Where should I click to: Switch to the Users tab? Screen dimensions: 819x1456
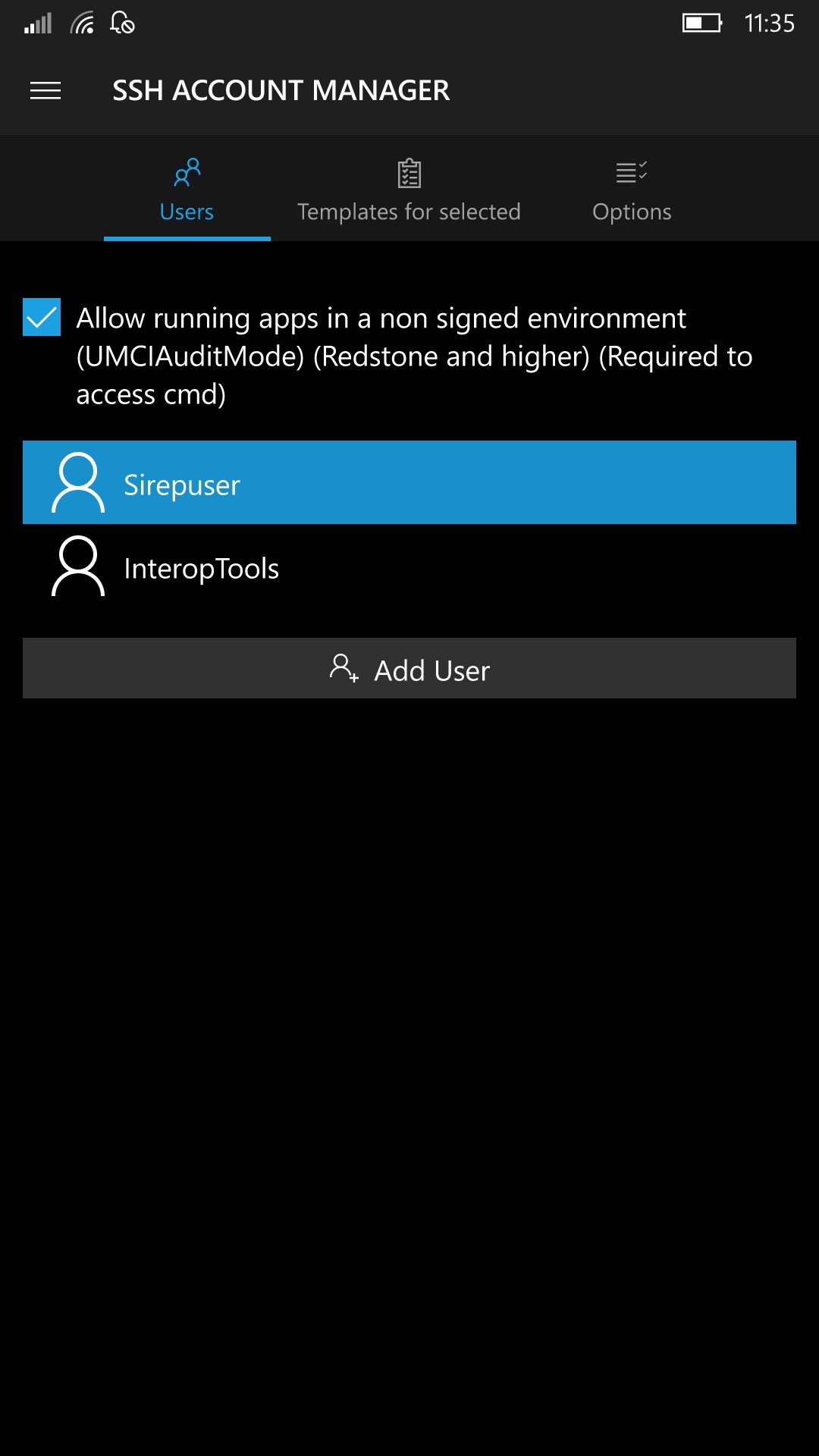[x=187, y=190]
